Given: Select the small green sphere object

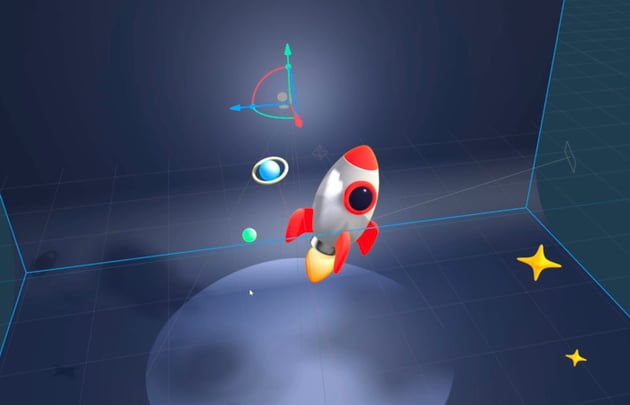Looking at the screenshot, I should point(249,235).
